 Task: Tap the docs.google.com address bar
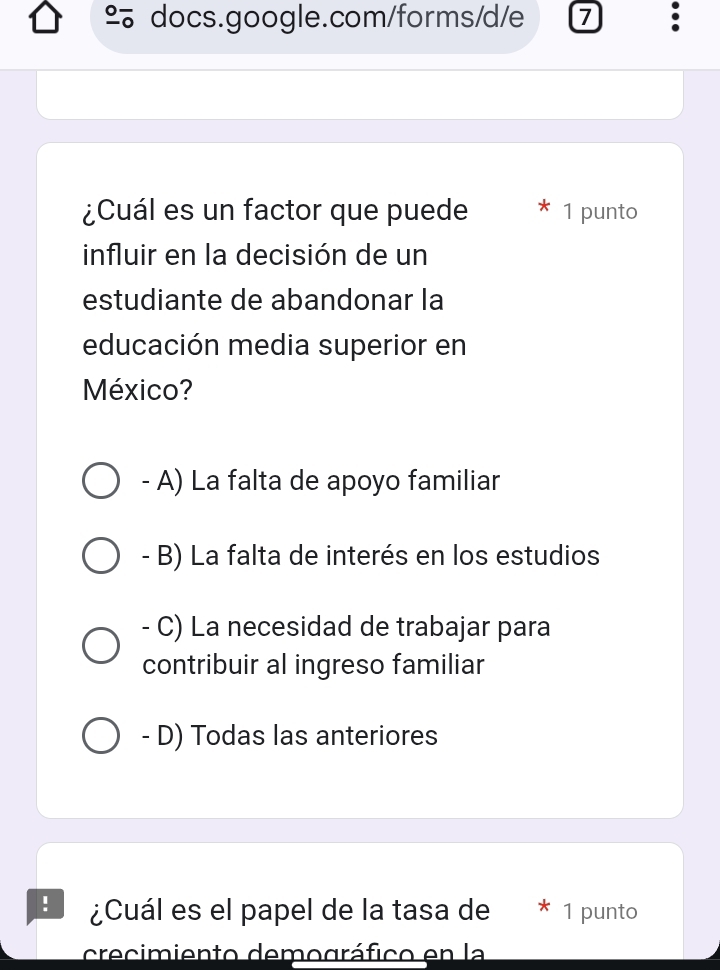pyautogui.click(x=315, y=19)
